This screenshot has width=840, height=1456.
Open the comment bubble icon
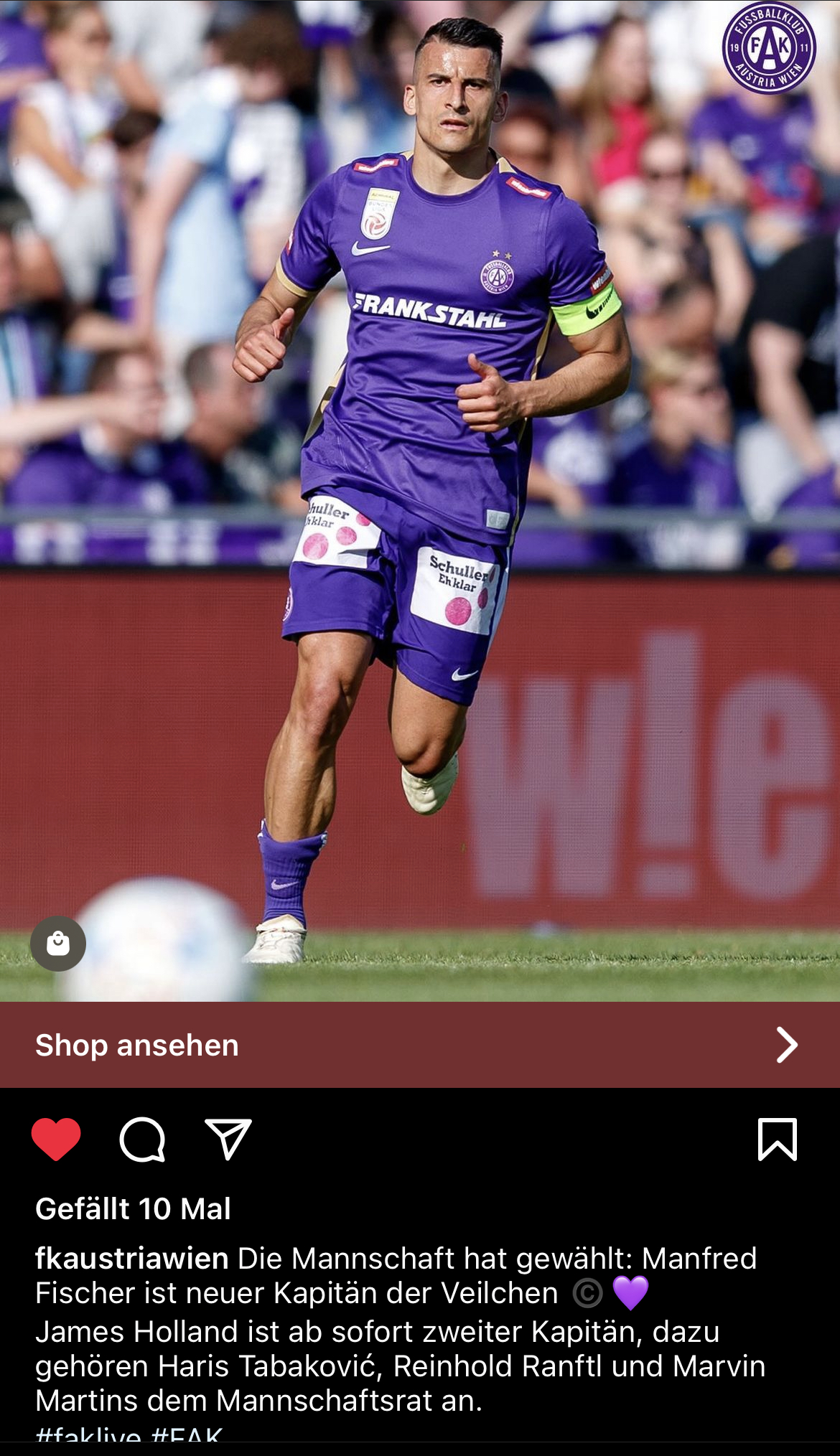142,1139
